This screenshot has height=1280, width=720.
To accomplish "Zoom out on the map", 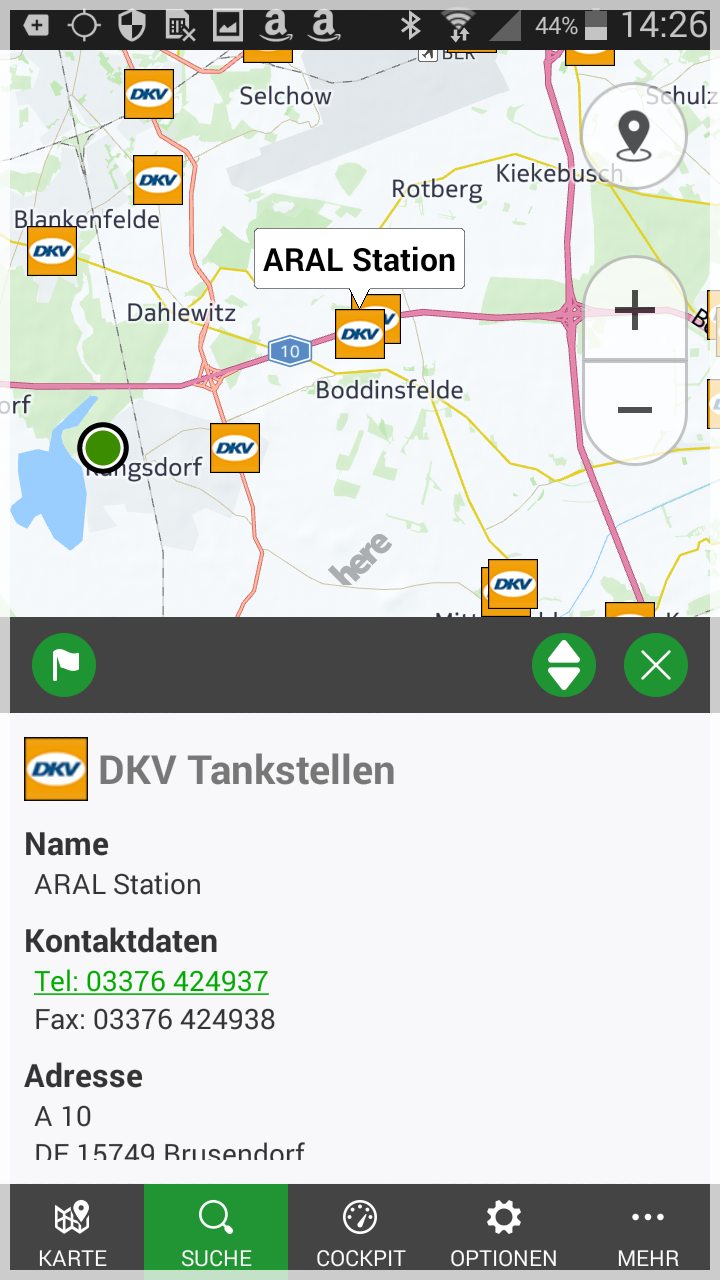I will pyautogui.click(x=634, y=409).
